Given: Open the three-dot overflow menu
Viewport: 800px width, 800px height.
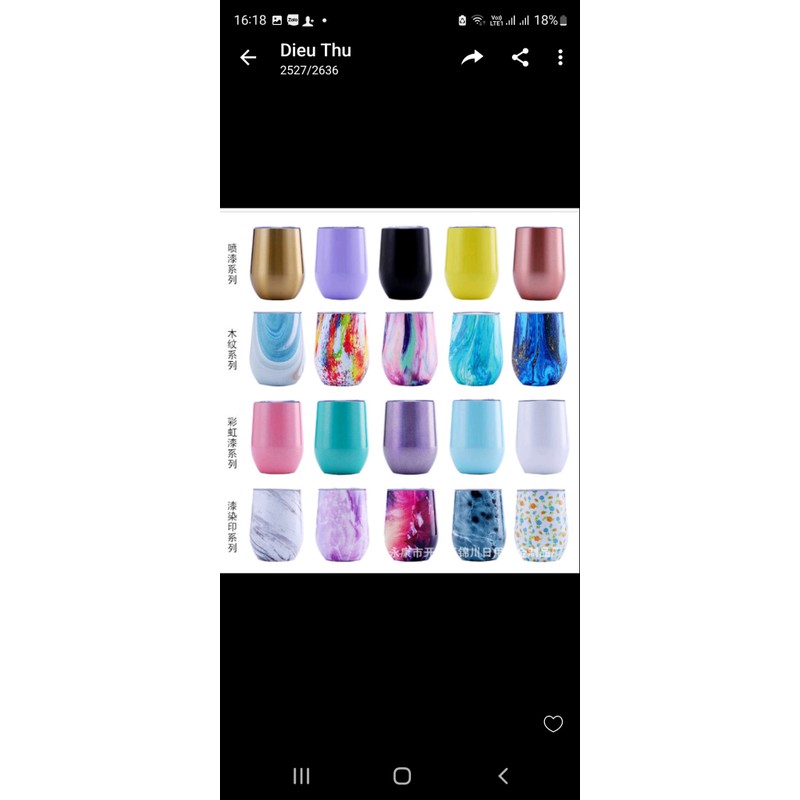Looking at the screenshot, I should pos(560,58).
